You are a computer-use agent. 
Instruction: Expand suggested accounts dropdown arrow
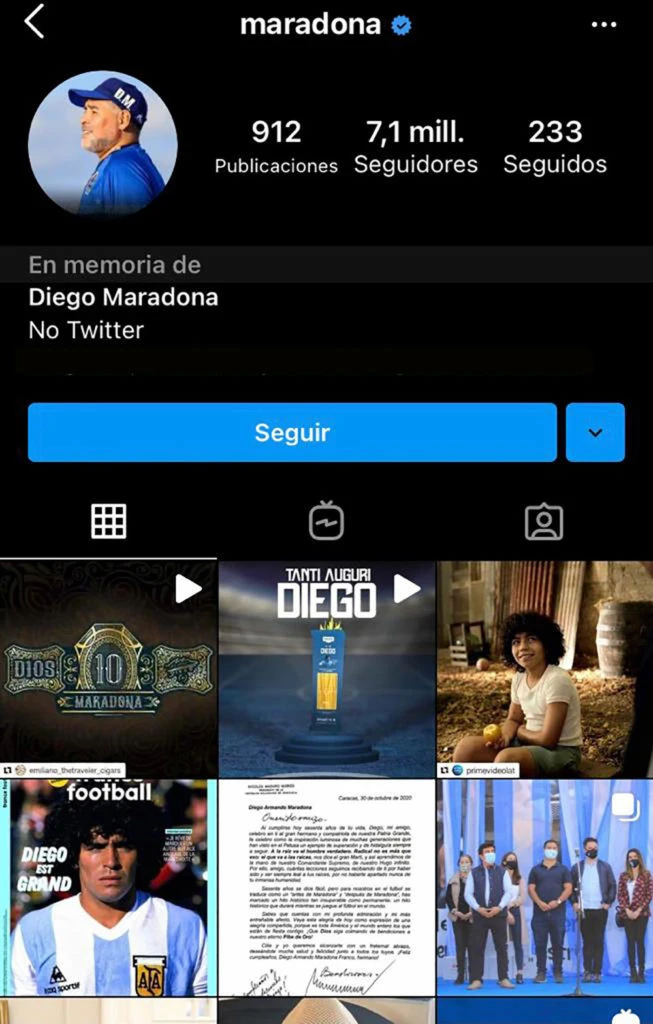click(x=595, y=432)
